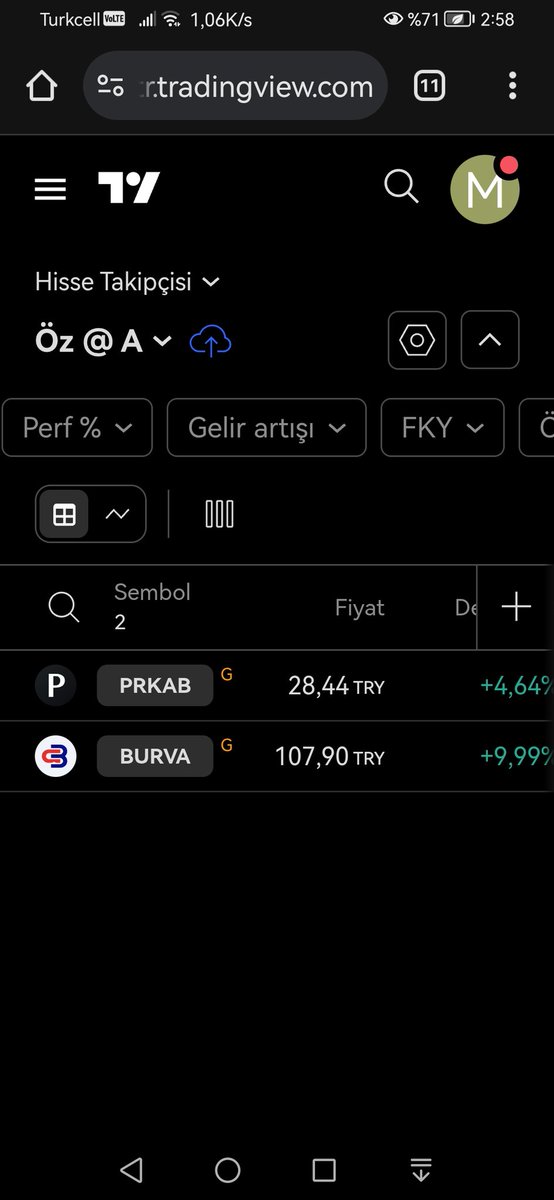
Task: Add a column with the plus button
Action: (516, 607)
